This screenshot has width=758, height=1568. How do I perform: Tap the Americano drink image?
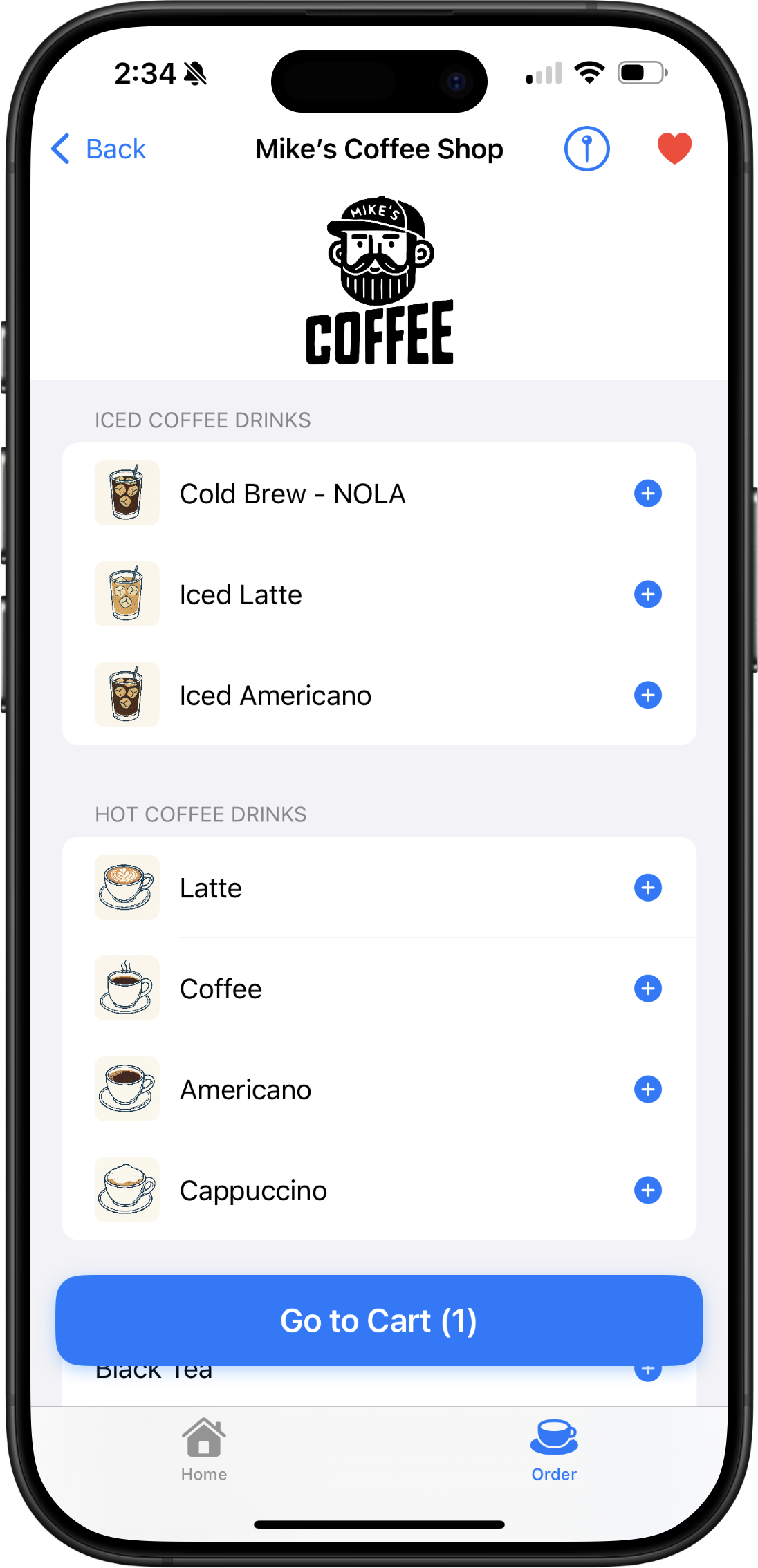point(126,1089)
